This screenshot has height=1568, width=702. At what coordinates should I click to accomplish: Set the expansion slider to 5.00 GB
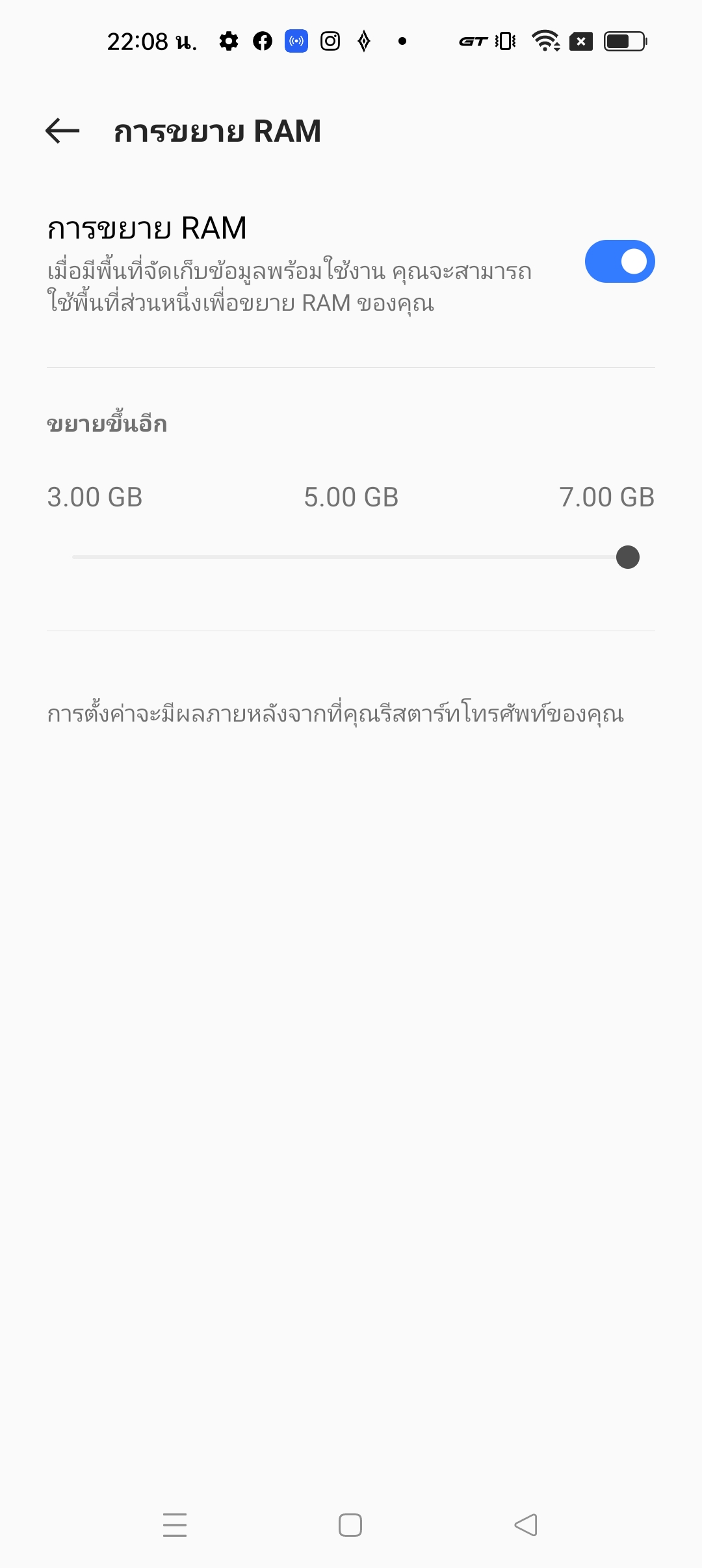pos(351,557)
